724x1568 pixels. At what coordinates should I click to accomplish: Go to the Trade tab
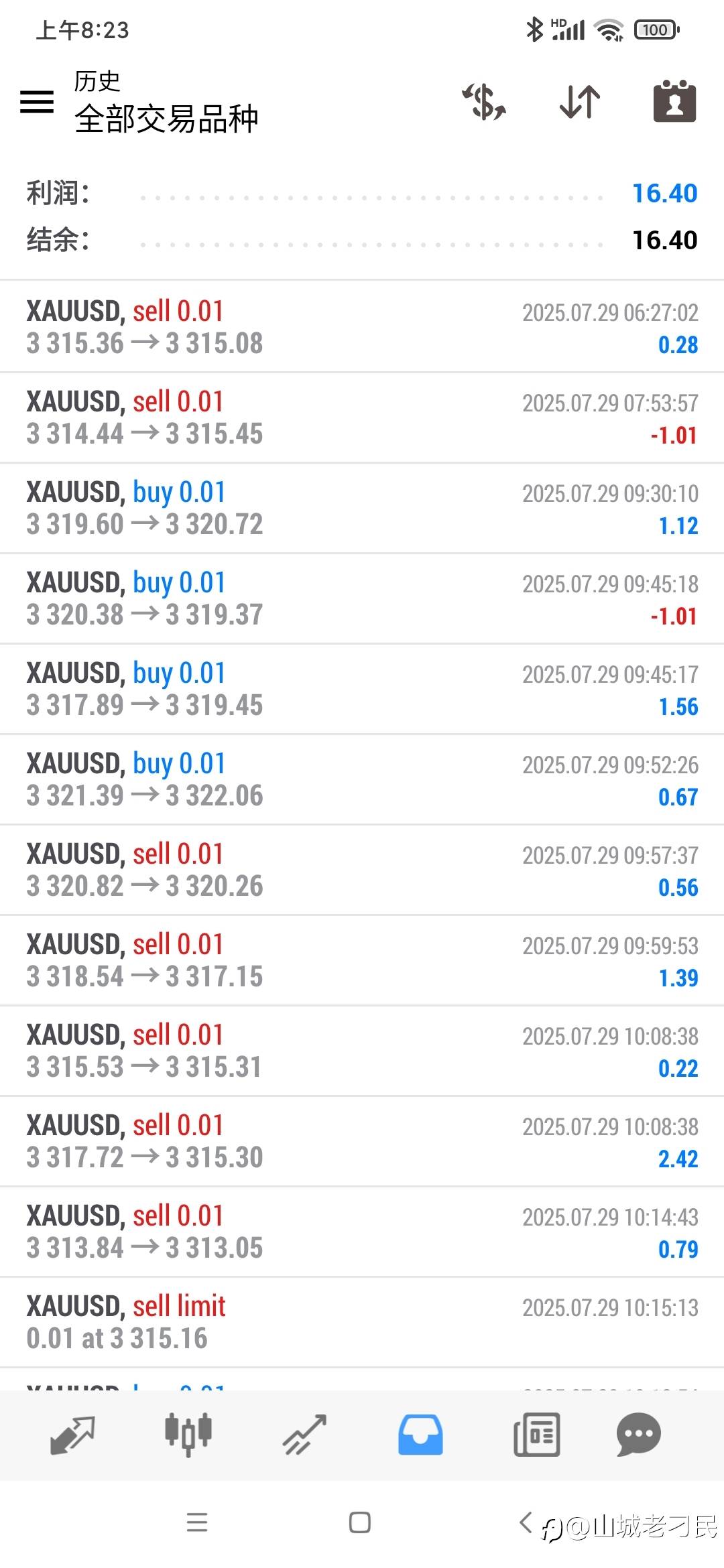304,1435
